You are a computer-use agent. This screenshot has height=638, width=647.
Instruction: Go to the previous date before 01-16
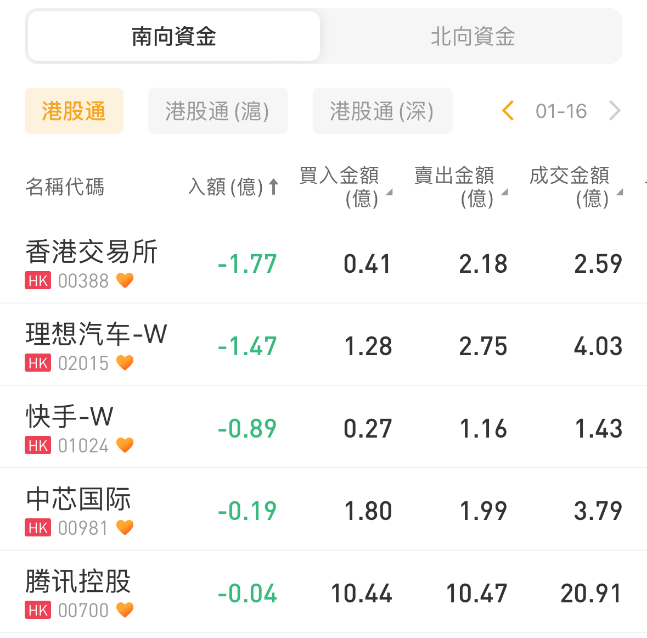click(508, 111)
